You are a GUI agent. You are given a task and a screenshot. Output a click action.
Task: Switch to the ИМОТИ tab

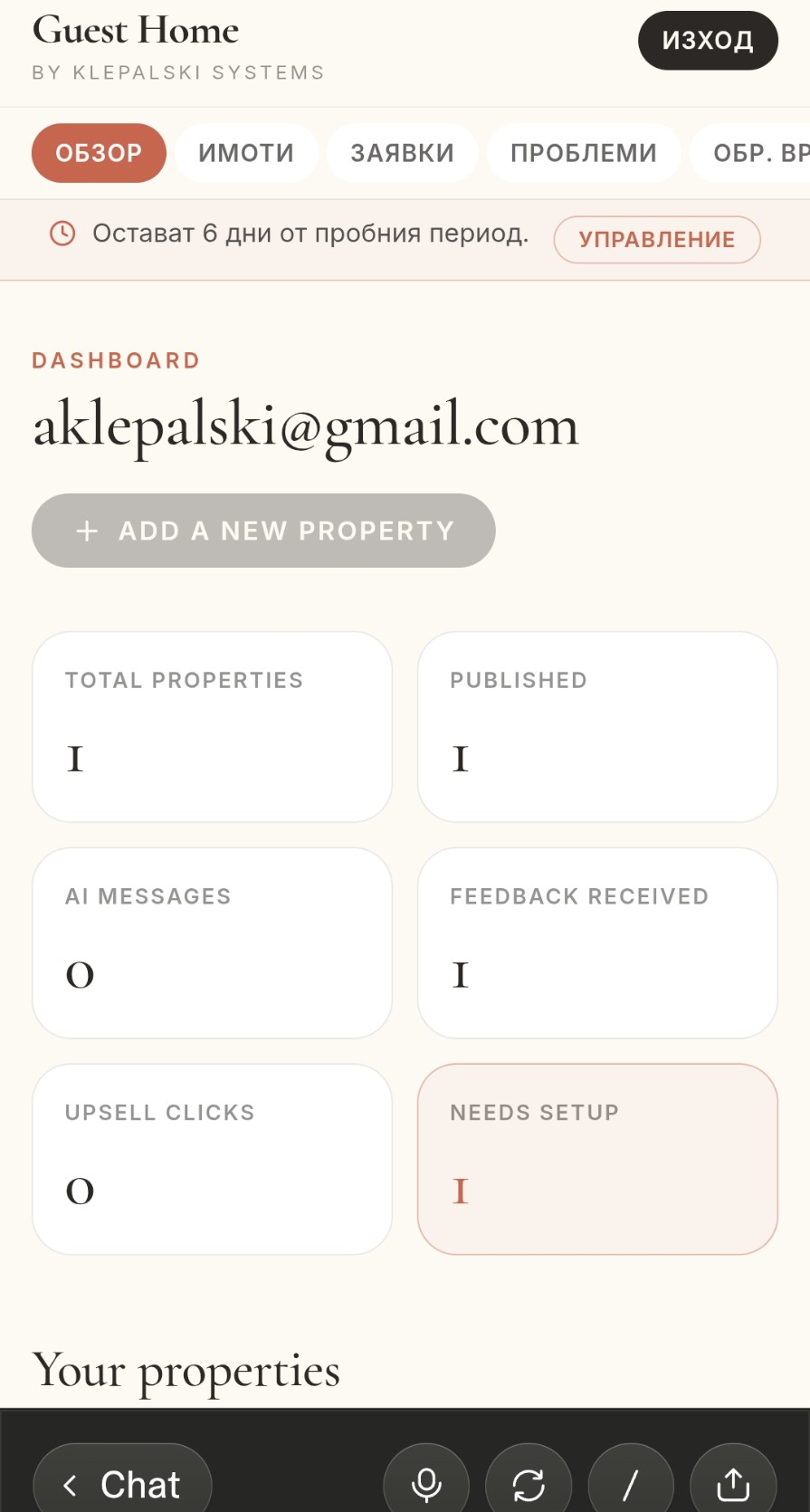(x=246, y=153)
